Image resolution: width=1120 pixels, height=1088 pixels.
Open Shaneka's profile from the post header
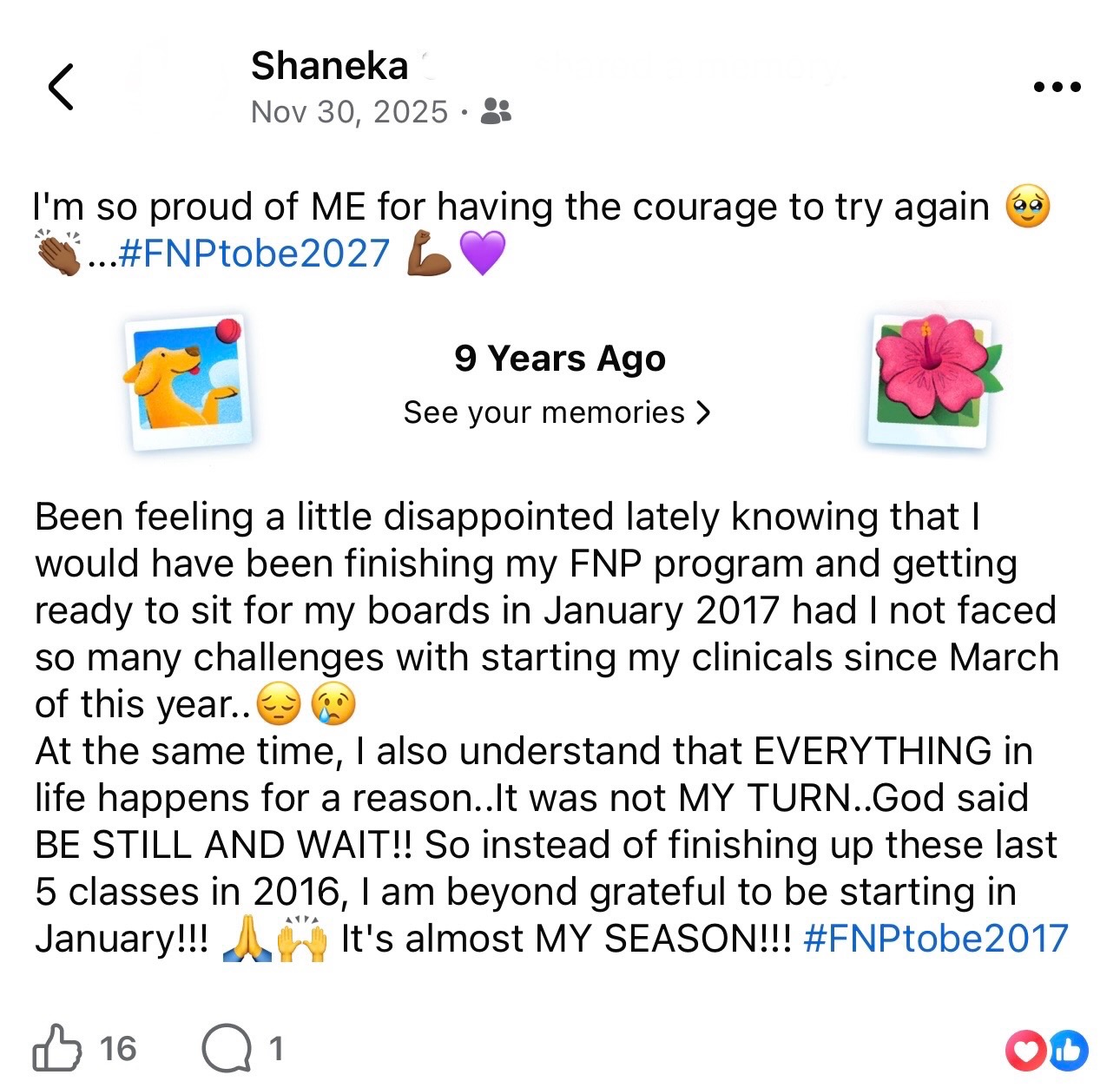click(x=329, y=66)
